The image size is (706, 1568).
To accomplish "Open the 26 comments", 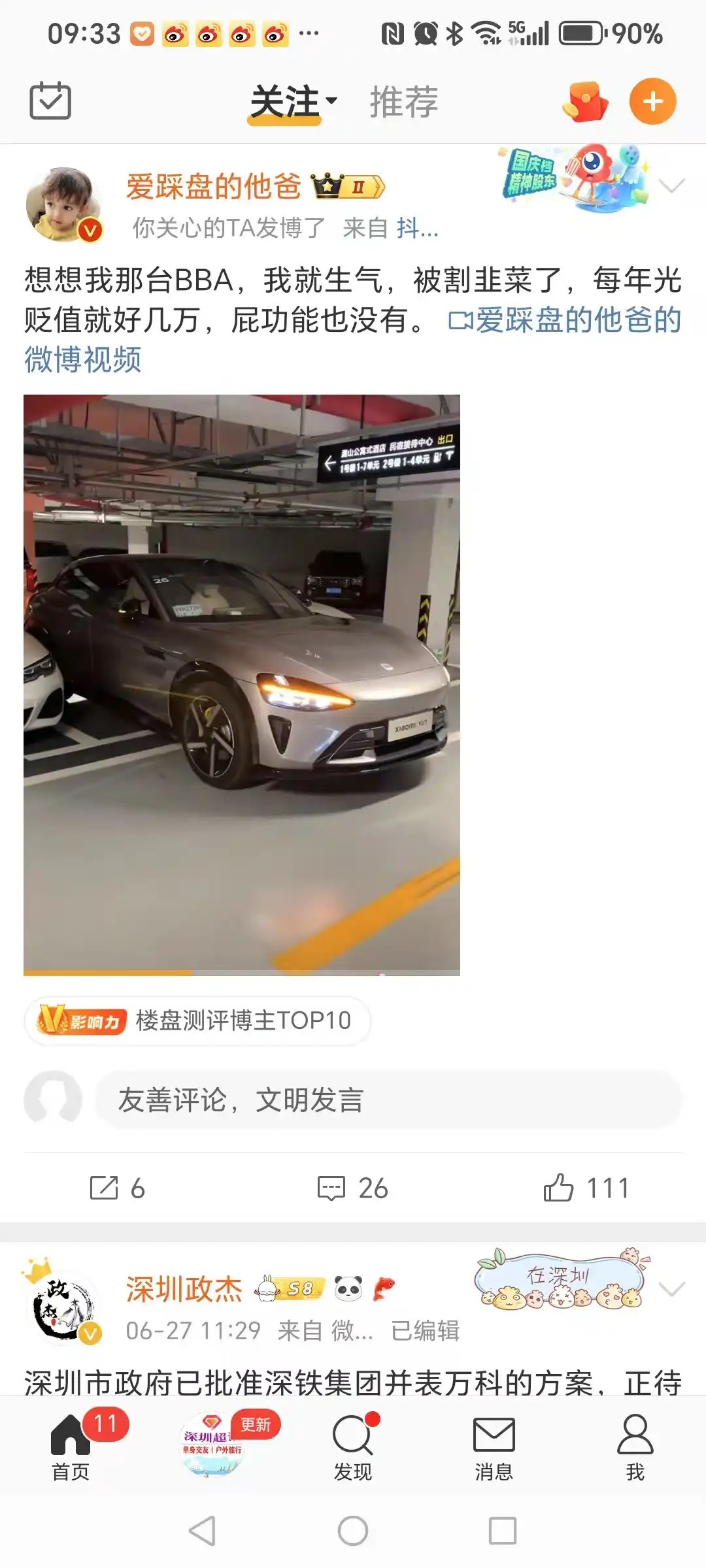I will pyautogui.click(x=353, y=1188).
